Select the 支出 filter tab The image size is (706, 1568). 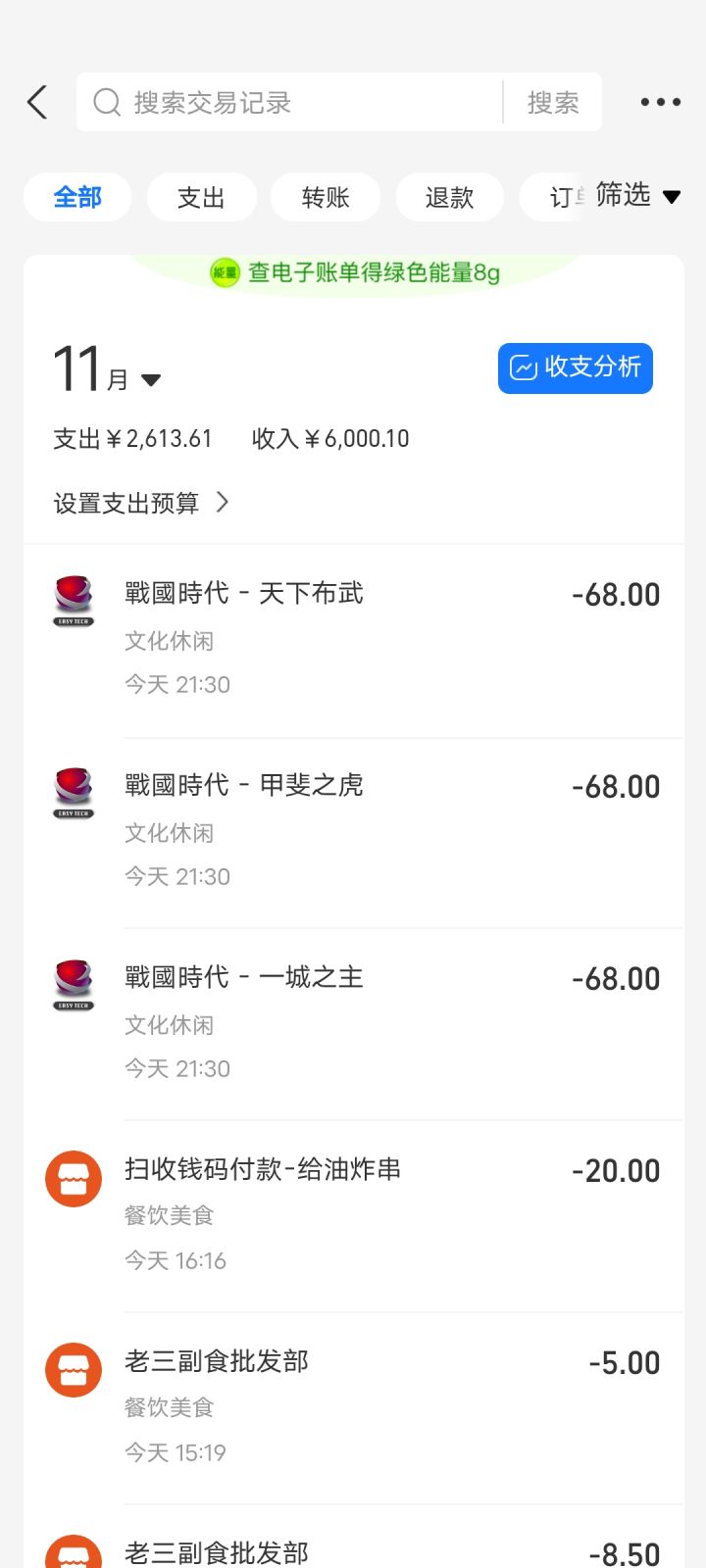pyautogui.click(x=201, y=197)
